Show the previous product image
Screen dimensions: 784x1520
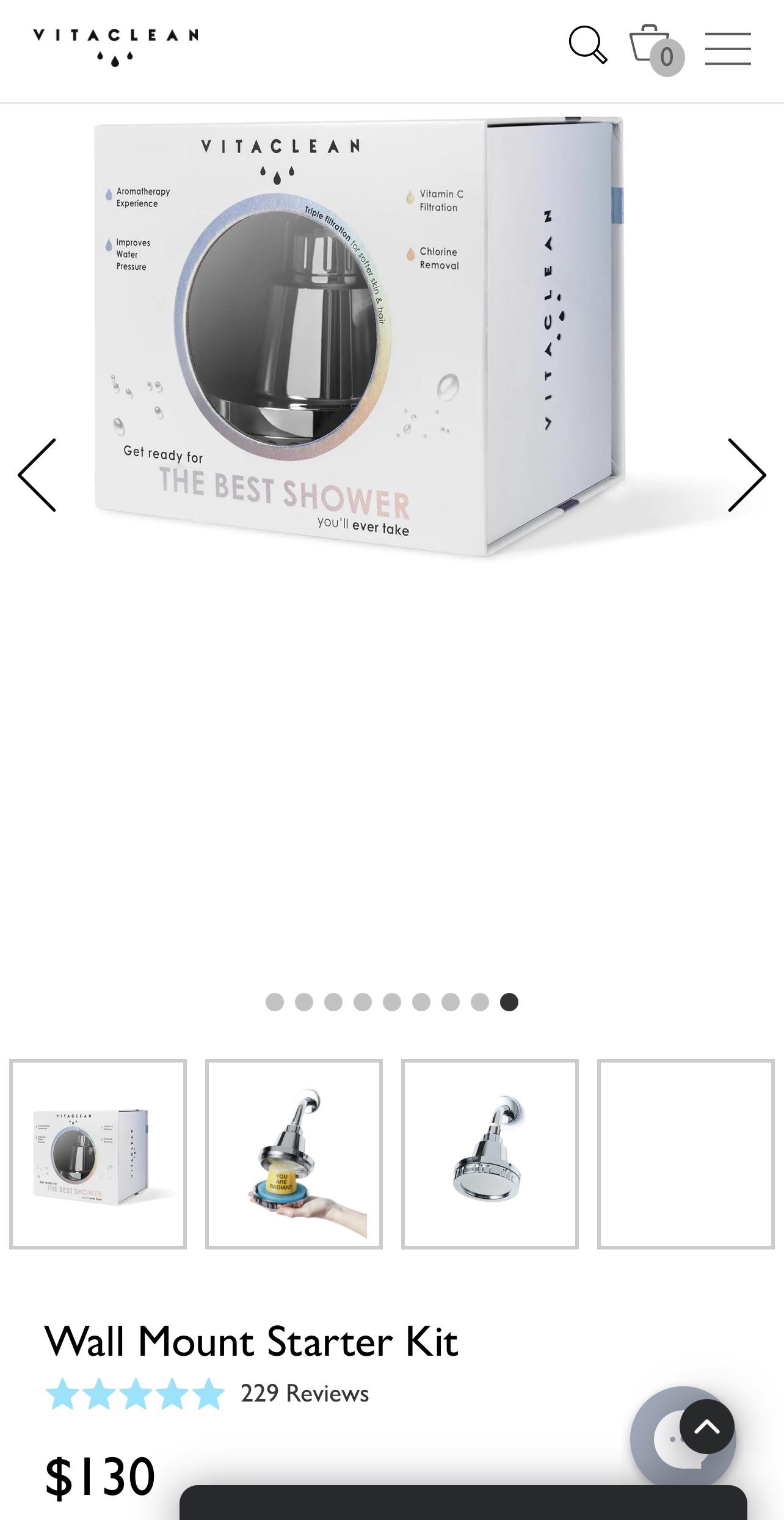[37, 475]
